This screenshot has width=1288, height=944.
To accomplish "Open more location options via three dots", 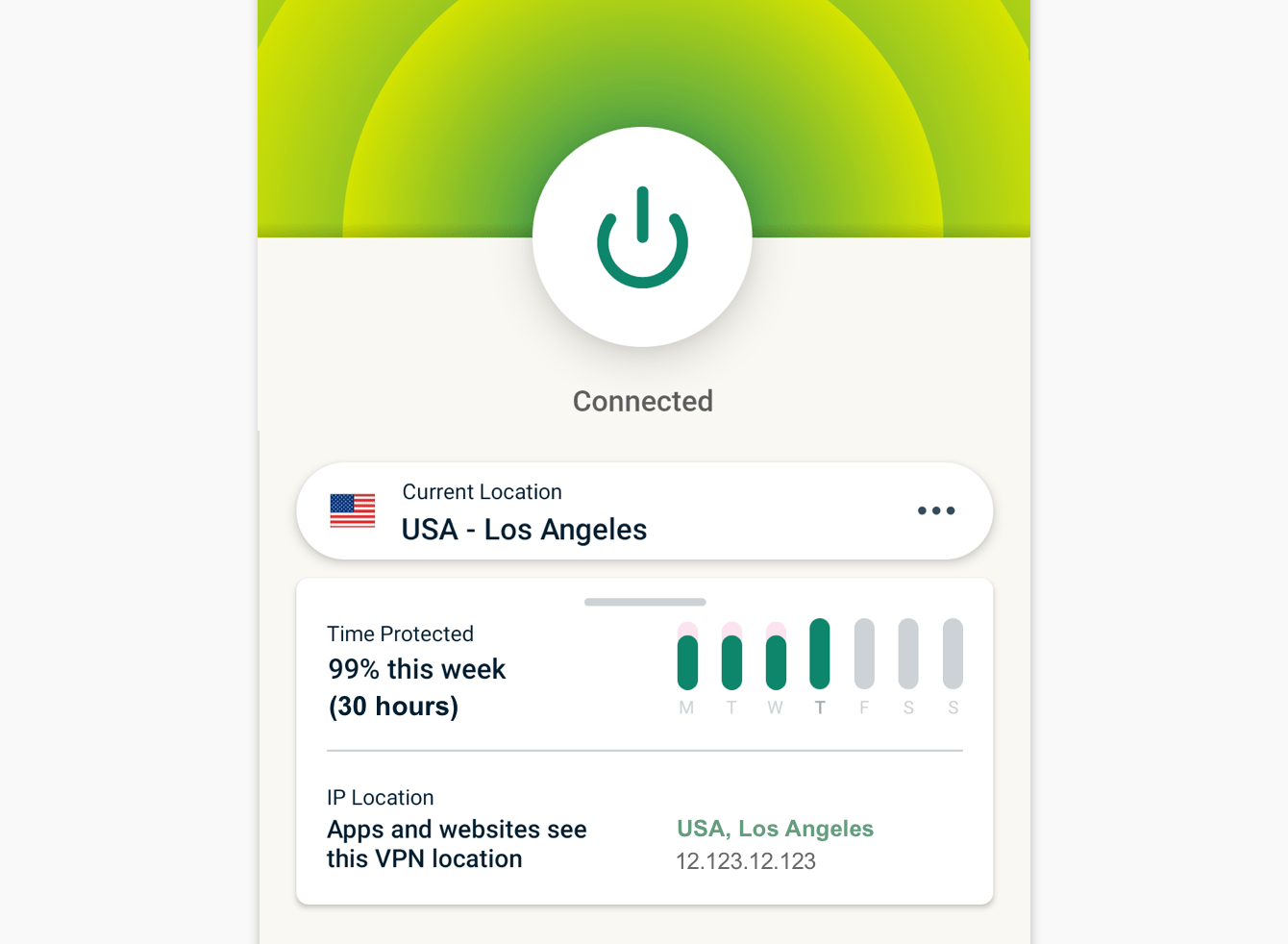I will (x=935, y=510).
